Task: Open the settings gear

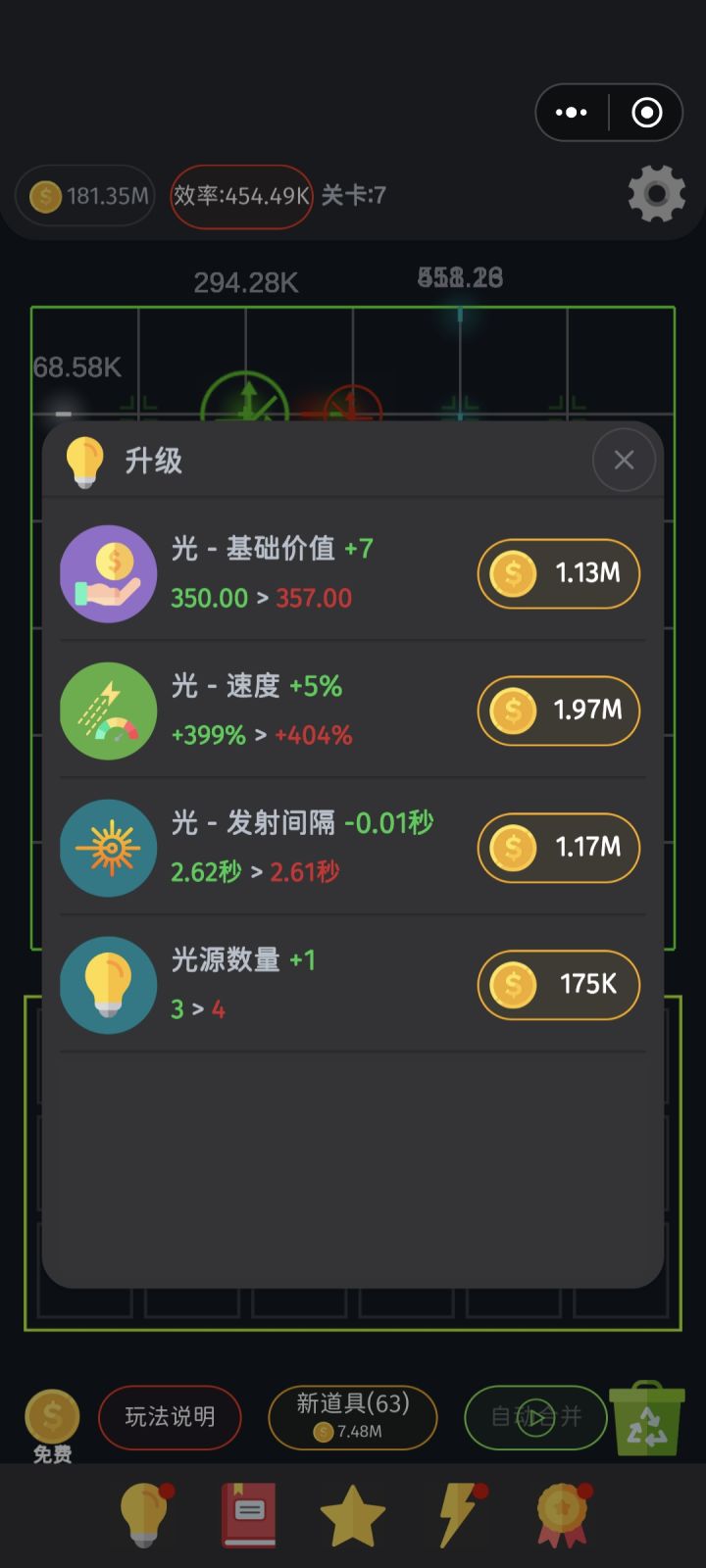Action: tap(655, 196)
